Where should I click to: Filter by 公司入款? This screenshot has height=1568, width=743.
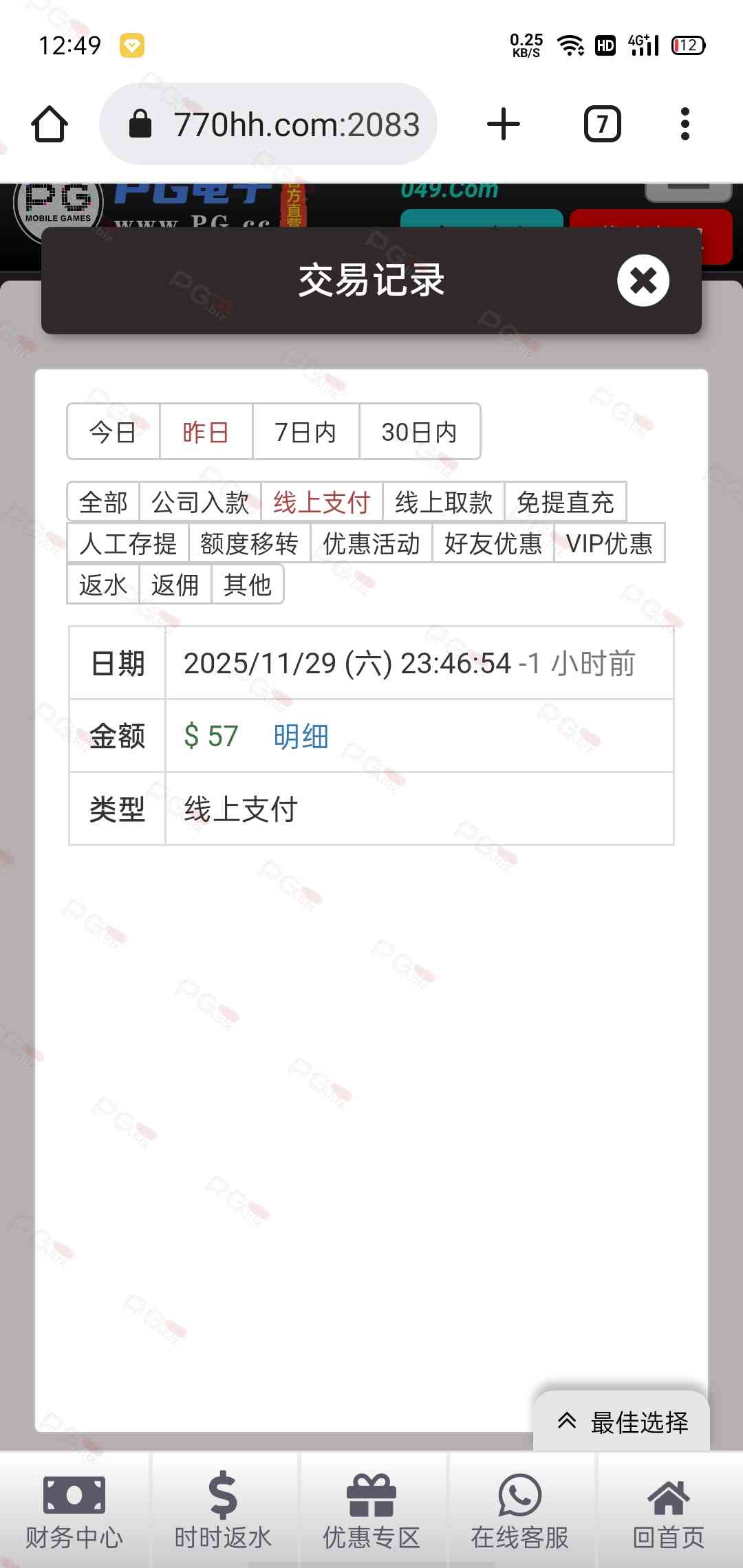(200, 502)
